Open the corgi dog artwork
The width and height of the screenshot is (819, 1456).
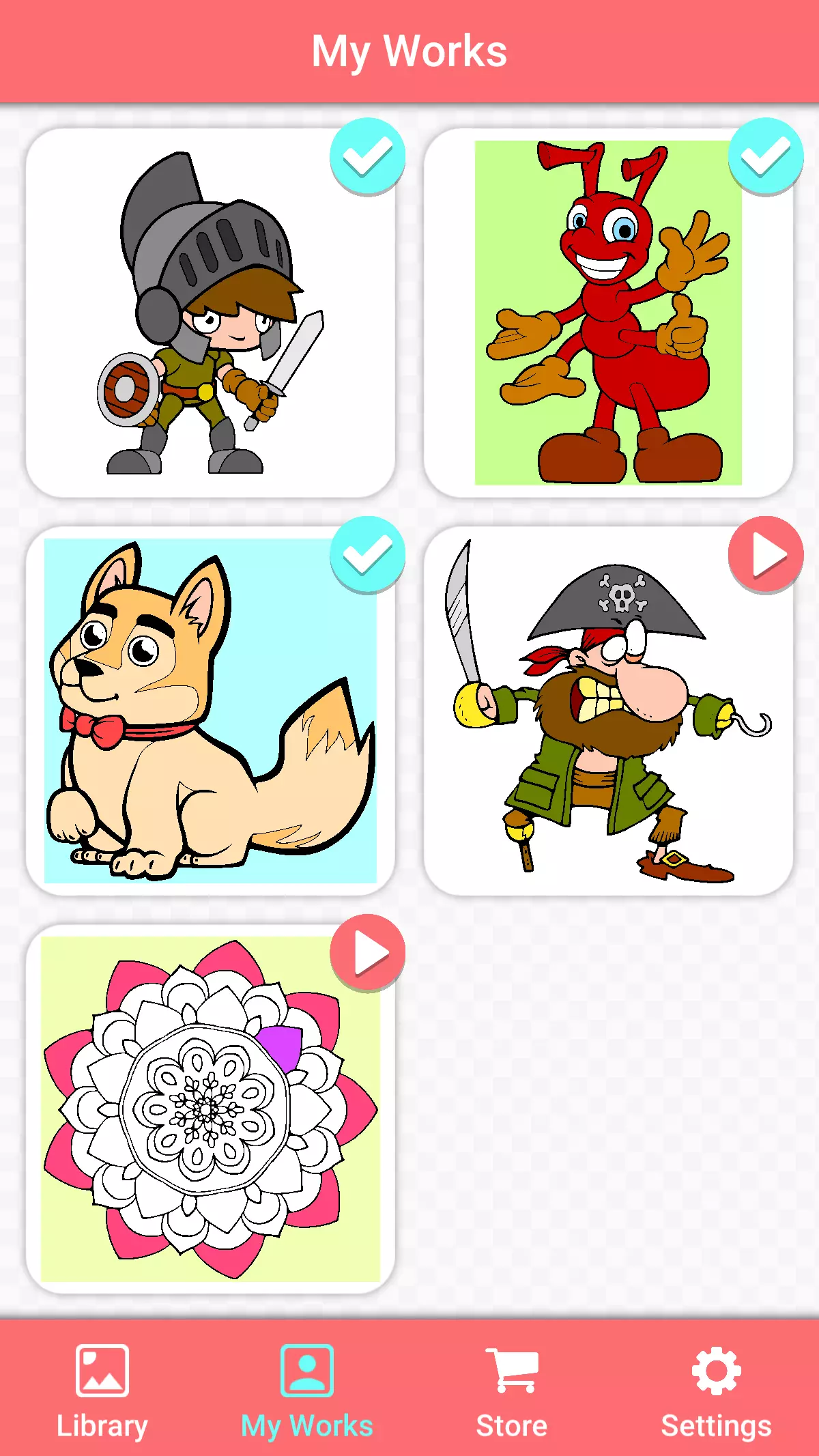[210, 711]
